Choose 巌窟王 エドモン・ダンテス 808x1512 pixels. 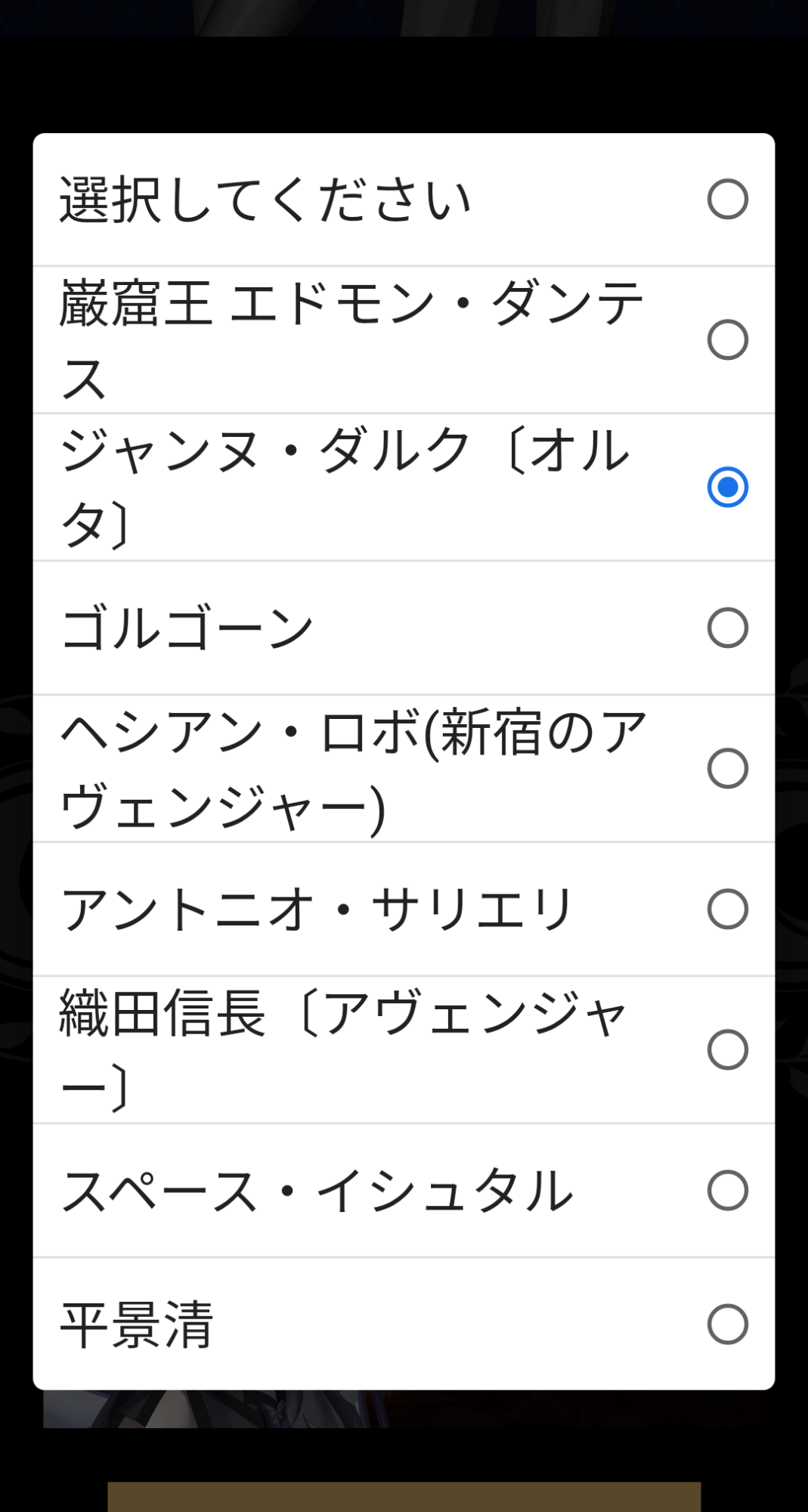pos(404,339)
